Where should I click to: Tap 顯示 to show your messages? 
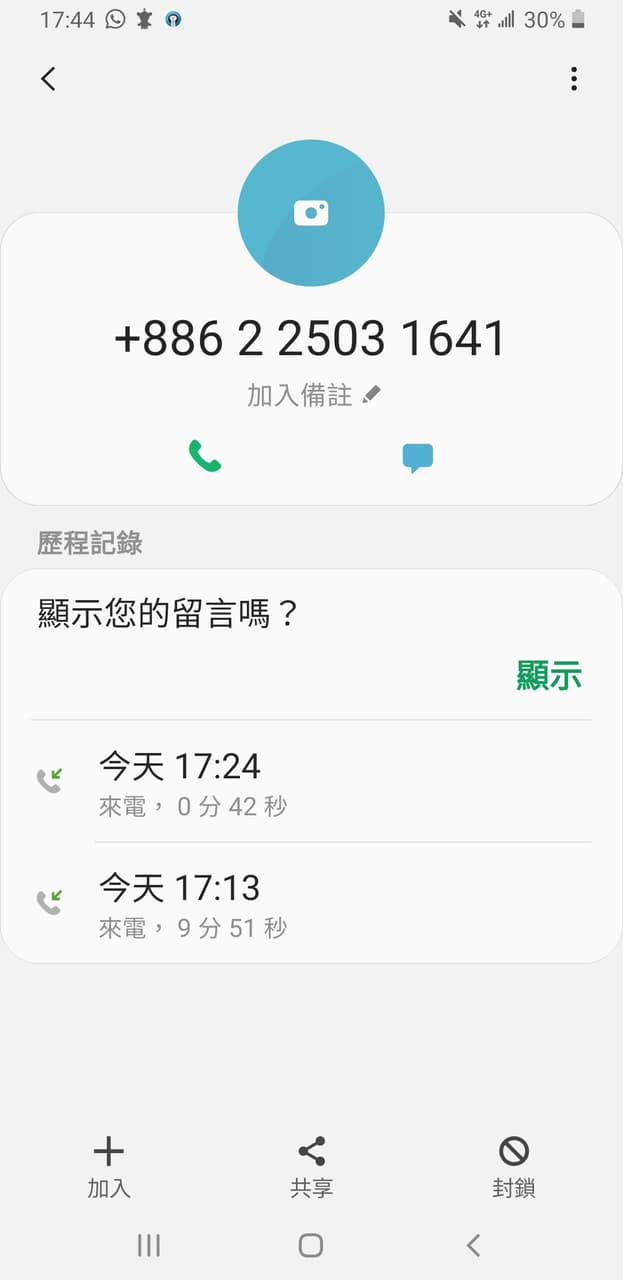click(x=549, y=676)
